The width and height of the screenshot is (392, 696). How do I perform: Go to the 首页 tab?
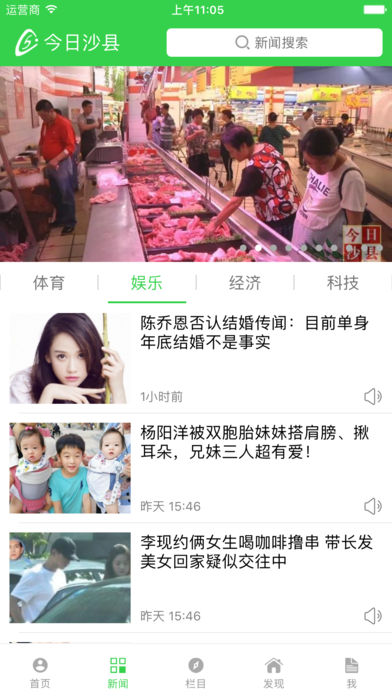(40, 672)
